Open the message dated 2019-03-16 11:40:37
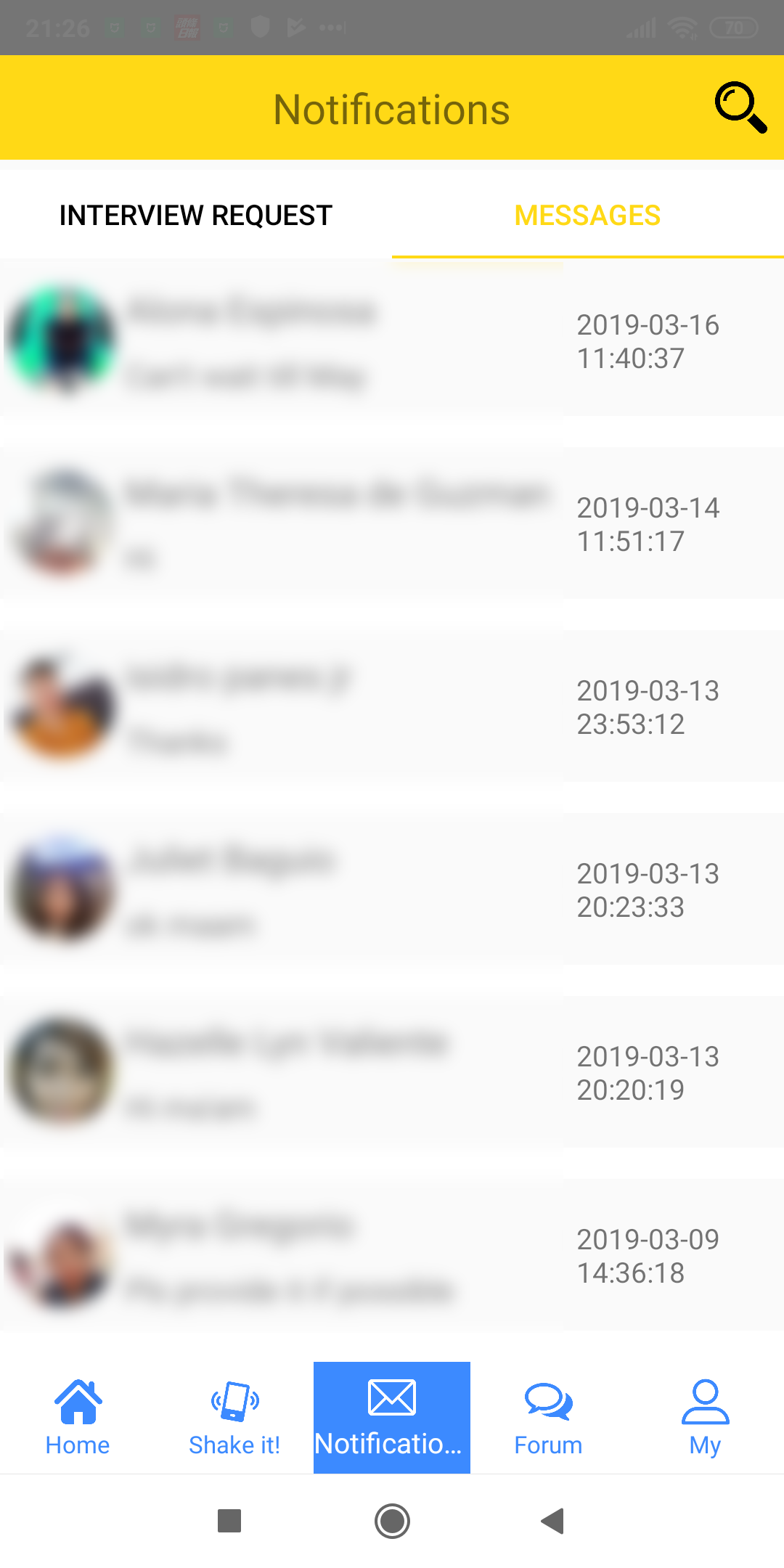This screenshot has height=1568, width=784. (392, 341)
